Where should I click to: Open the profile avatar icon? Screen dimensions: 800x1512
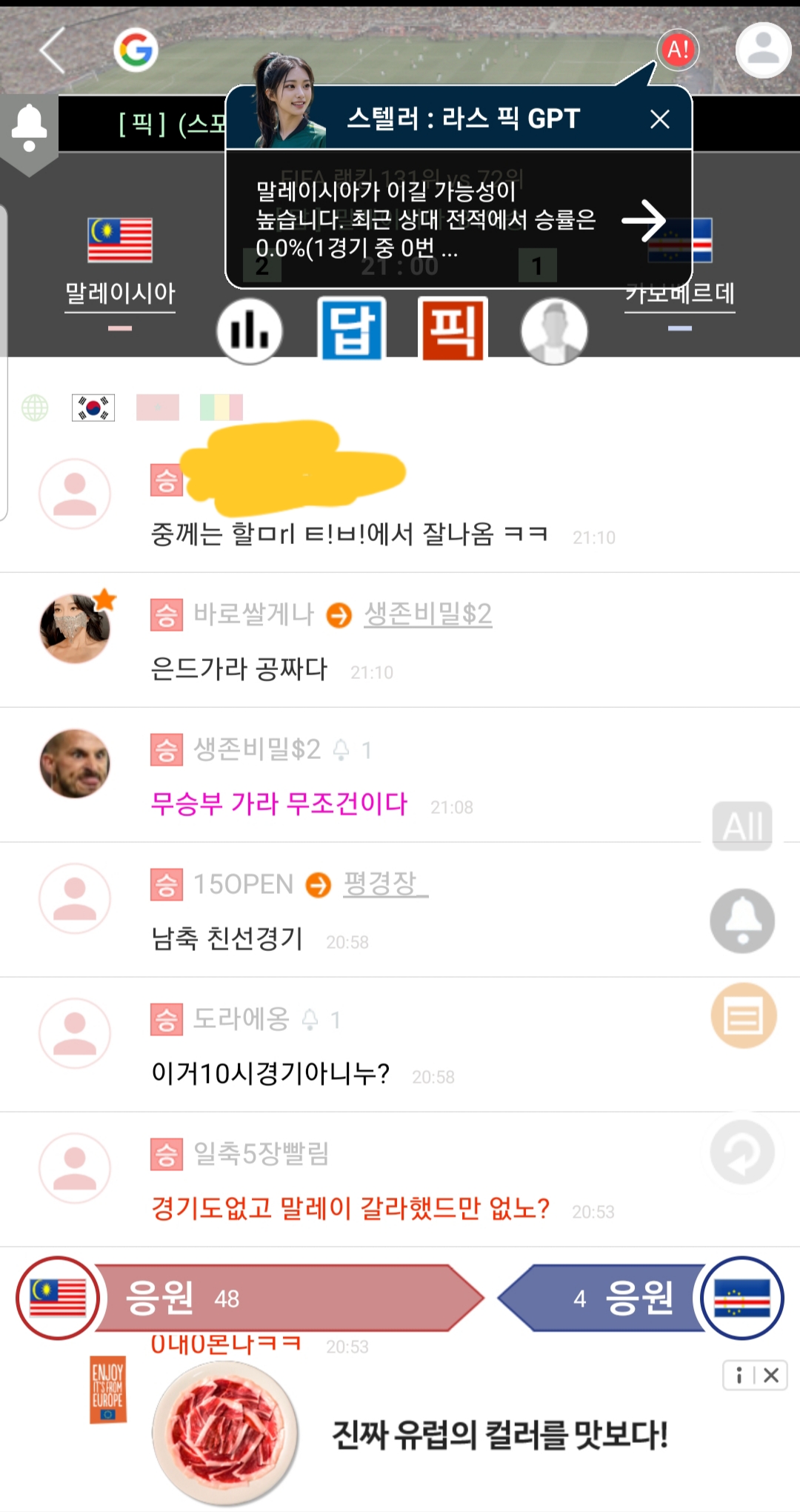(763, 50)
